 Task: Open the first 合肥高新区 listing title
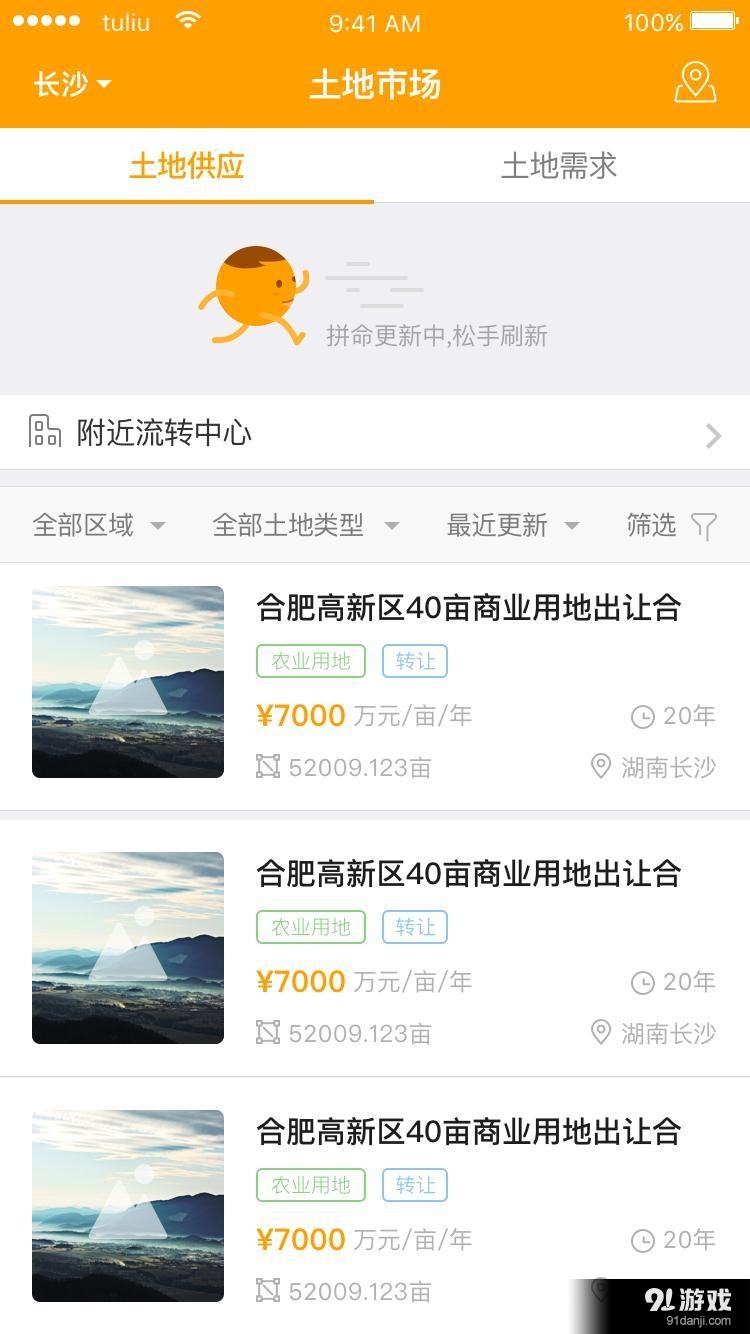pos(467,609)
